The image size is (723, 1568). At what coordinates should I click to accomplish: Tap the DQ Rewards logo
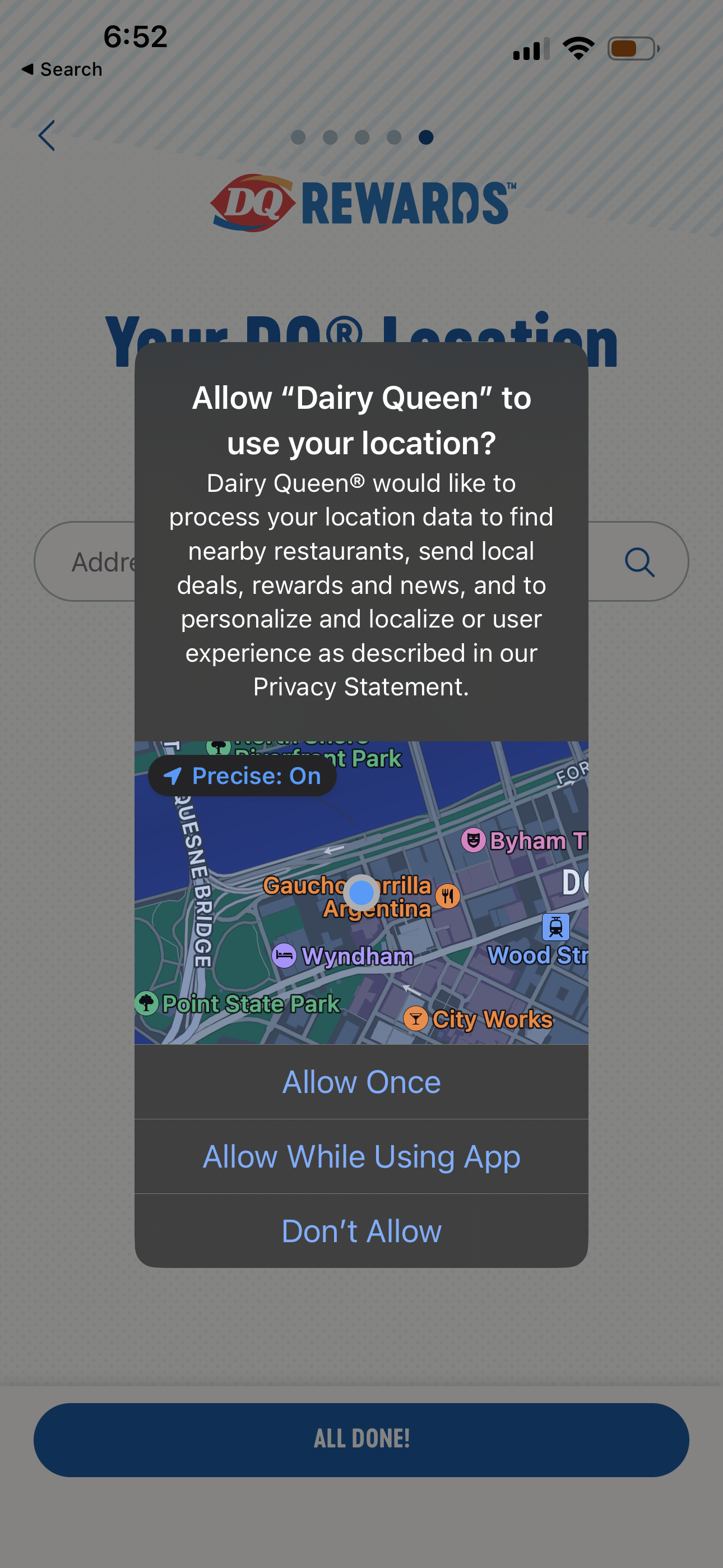(x=361, y=202)
